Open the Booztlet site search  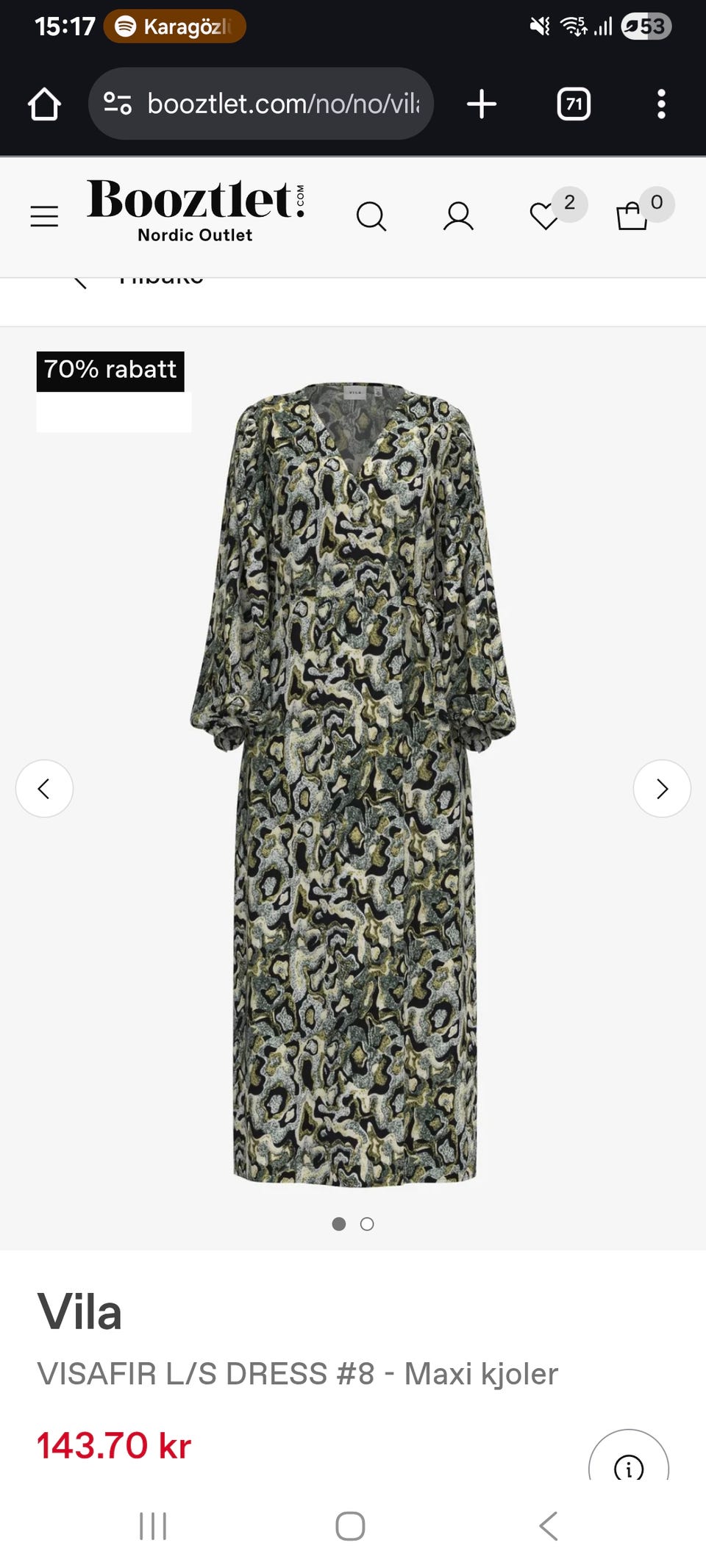coord(371,216)
